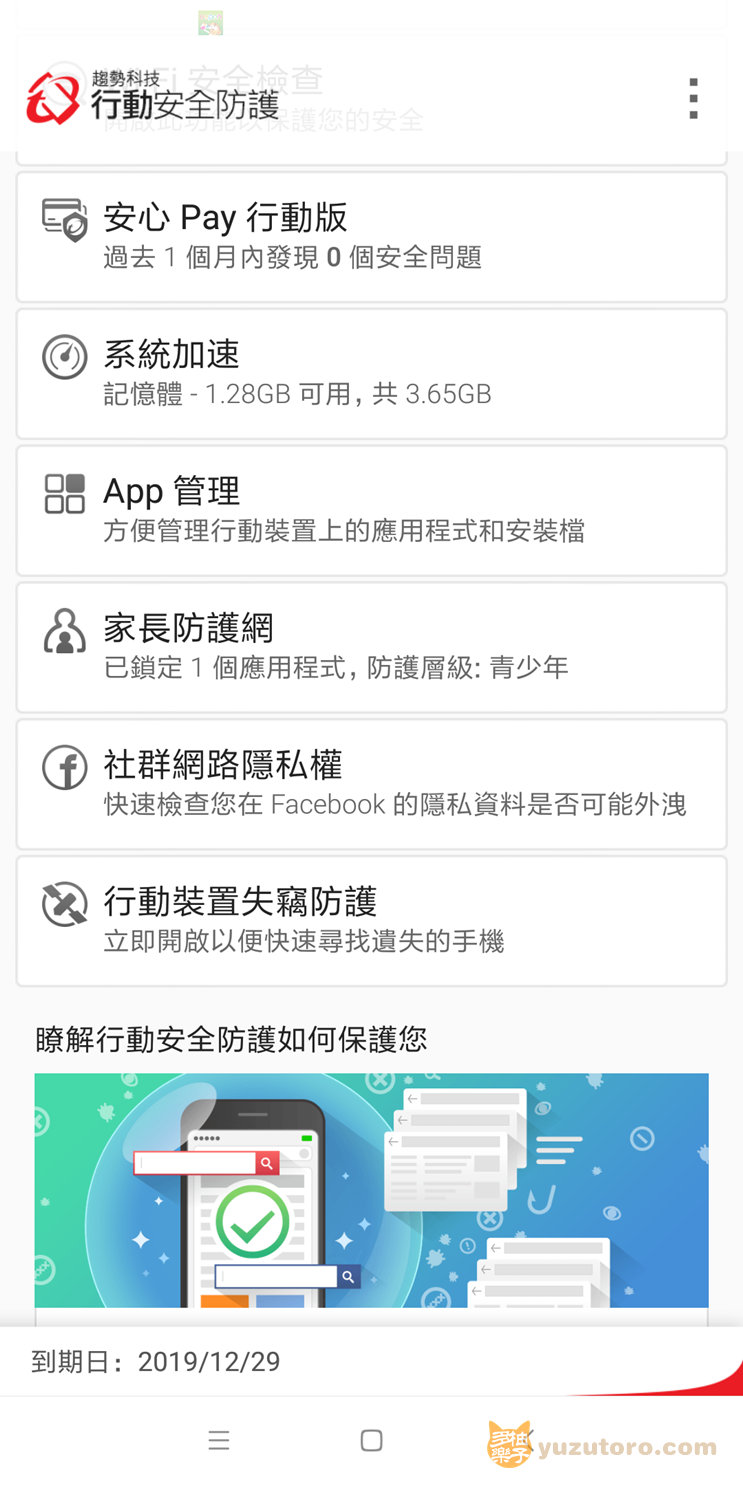Open App 管理

pyautogui.click(x=371, y=511)
